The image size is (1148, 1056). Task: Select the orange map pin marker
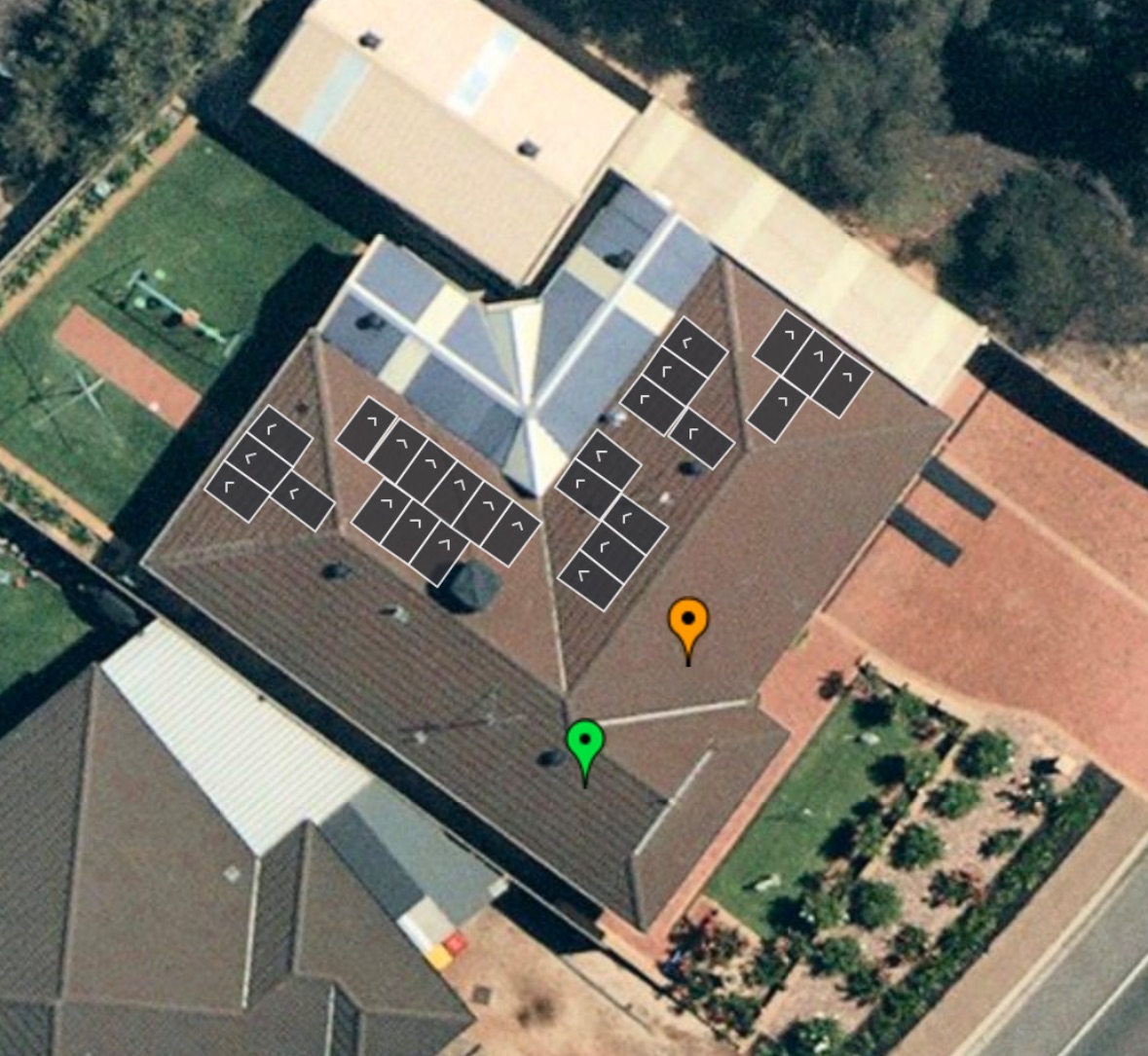[688, 629]
